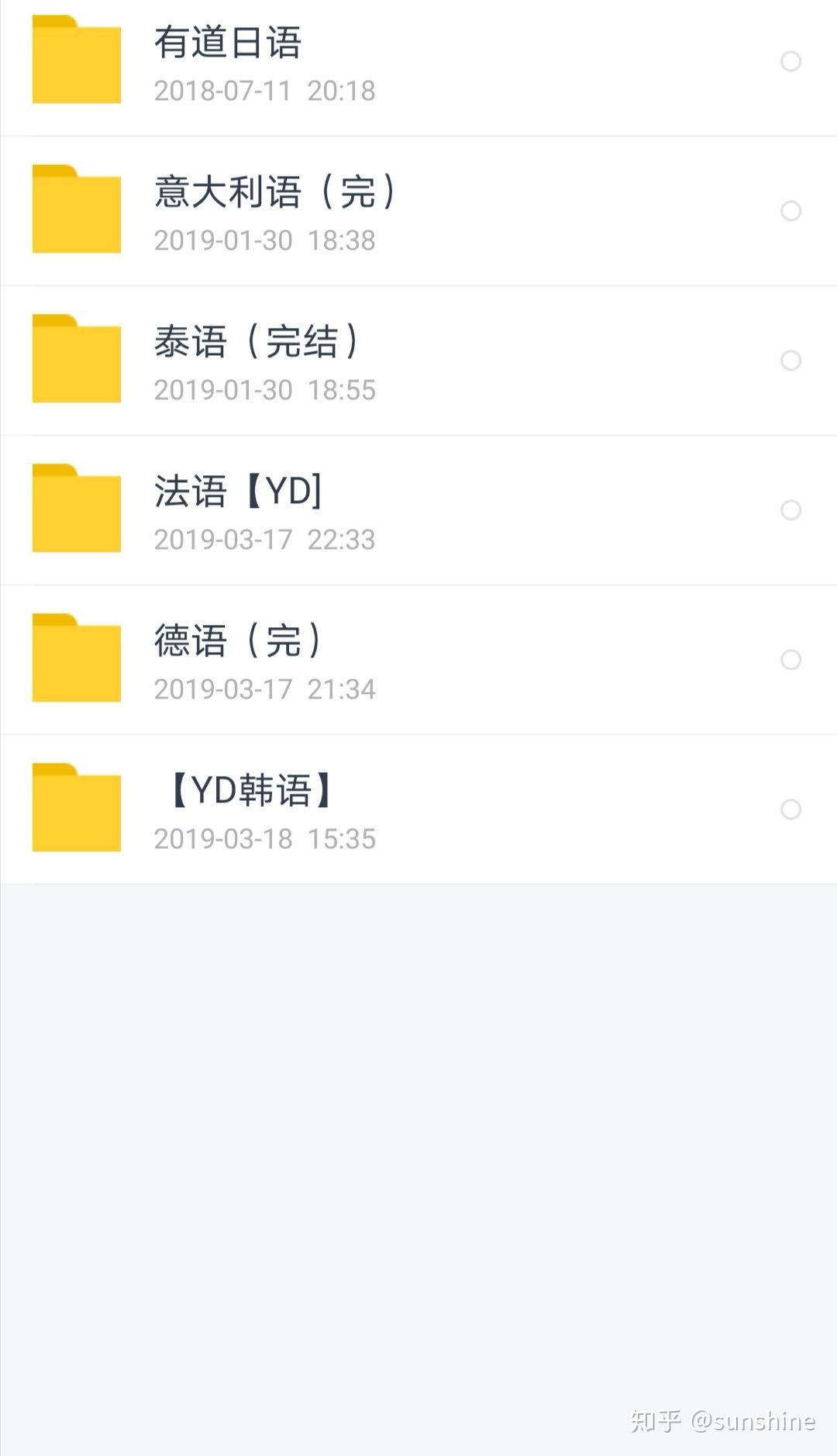Open the 德语（完）folder
The height and width of the screenshot is (1456, 837).
click(418, 660)
